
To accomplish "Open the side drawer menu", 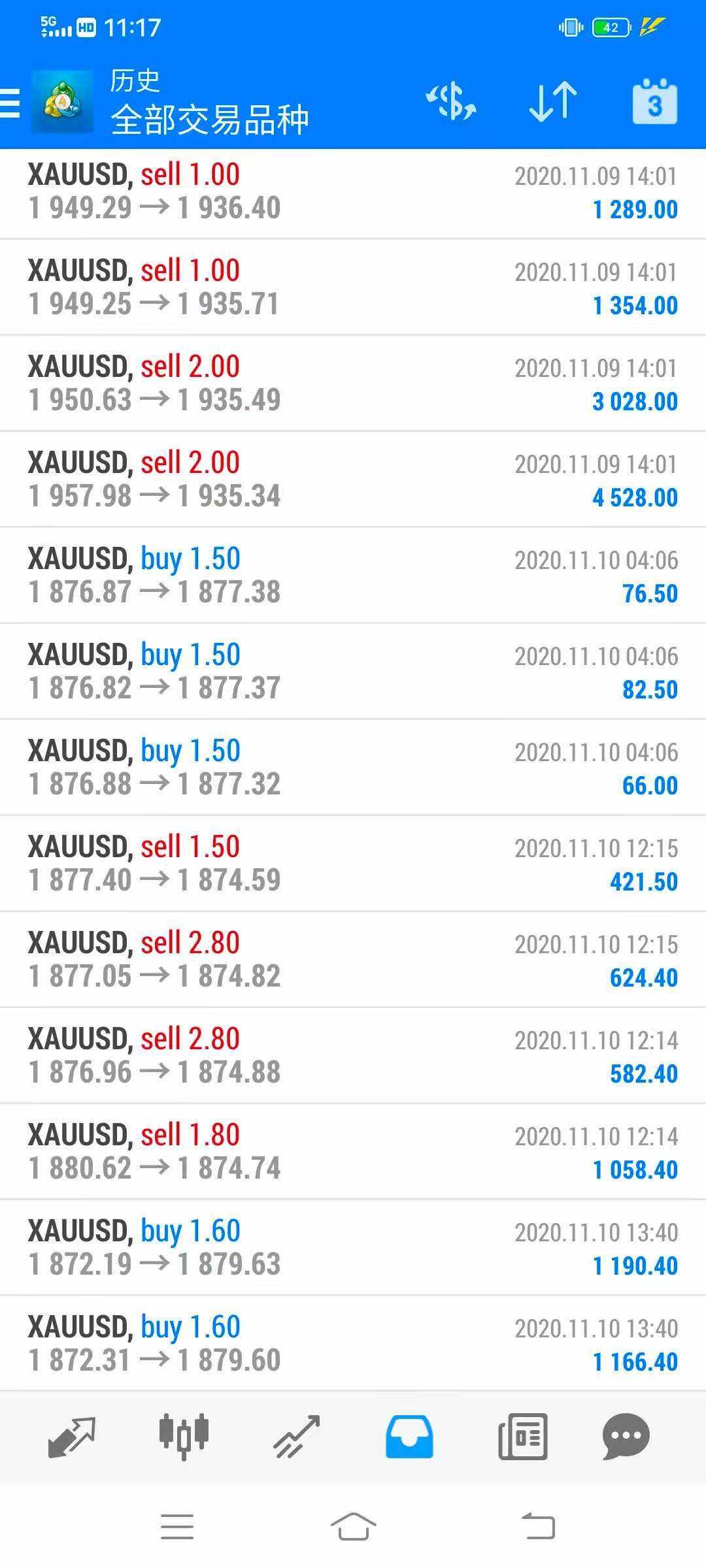I will coord(10,103).
